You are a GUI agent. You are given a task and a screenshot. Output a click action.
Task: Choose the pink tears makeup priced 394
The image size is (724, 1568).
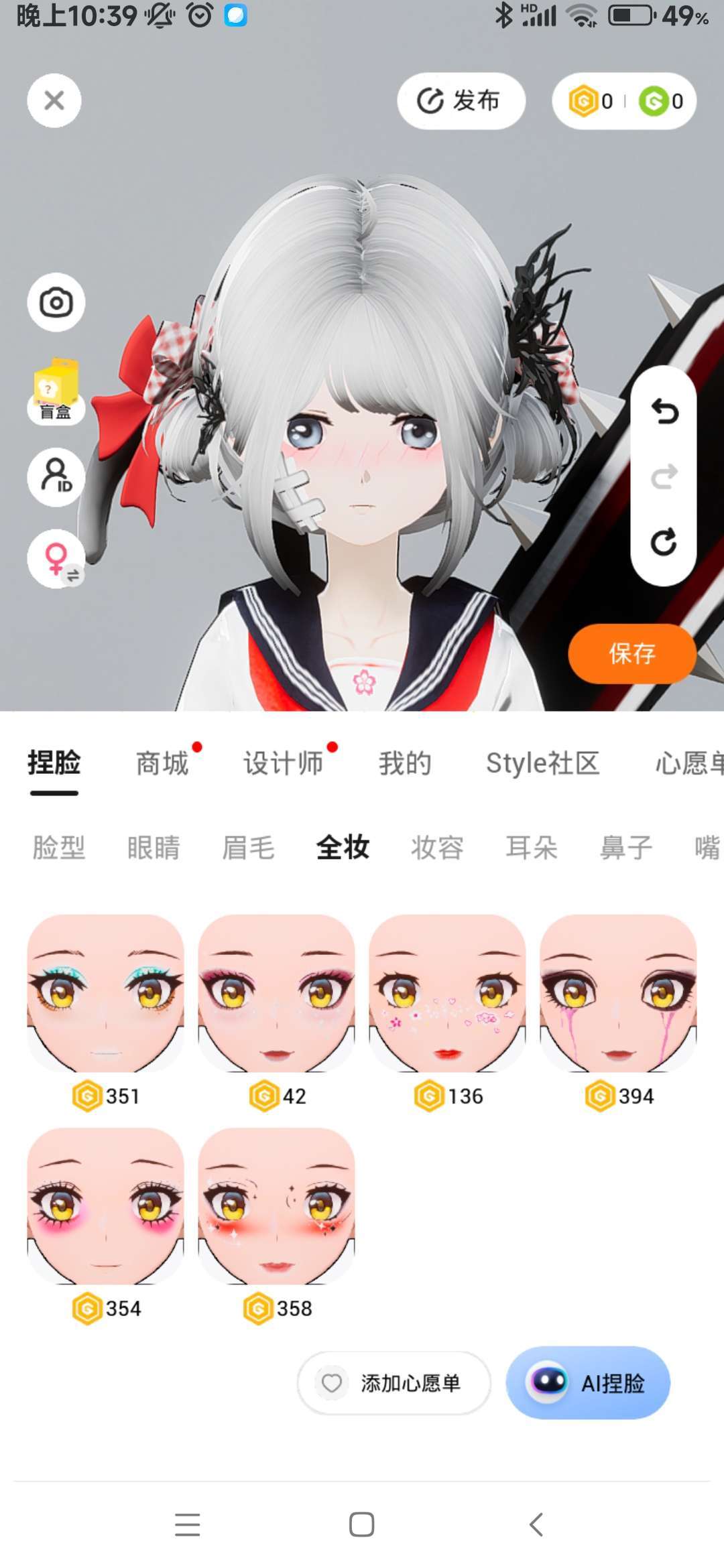pyautogui.click(x=618, y=994)
